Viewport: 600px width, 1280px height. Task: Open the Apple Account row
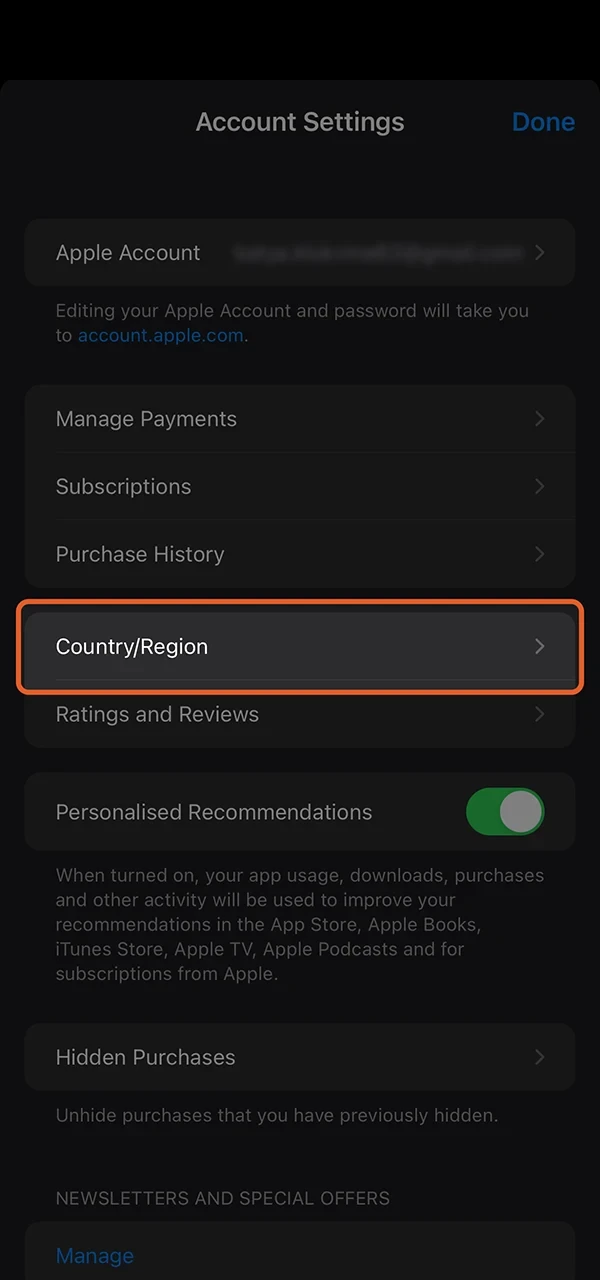pos(299,253)
